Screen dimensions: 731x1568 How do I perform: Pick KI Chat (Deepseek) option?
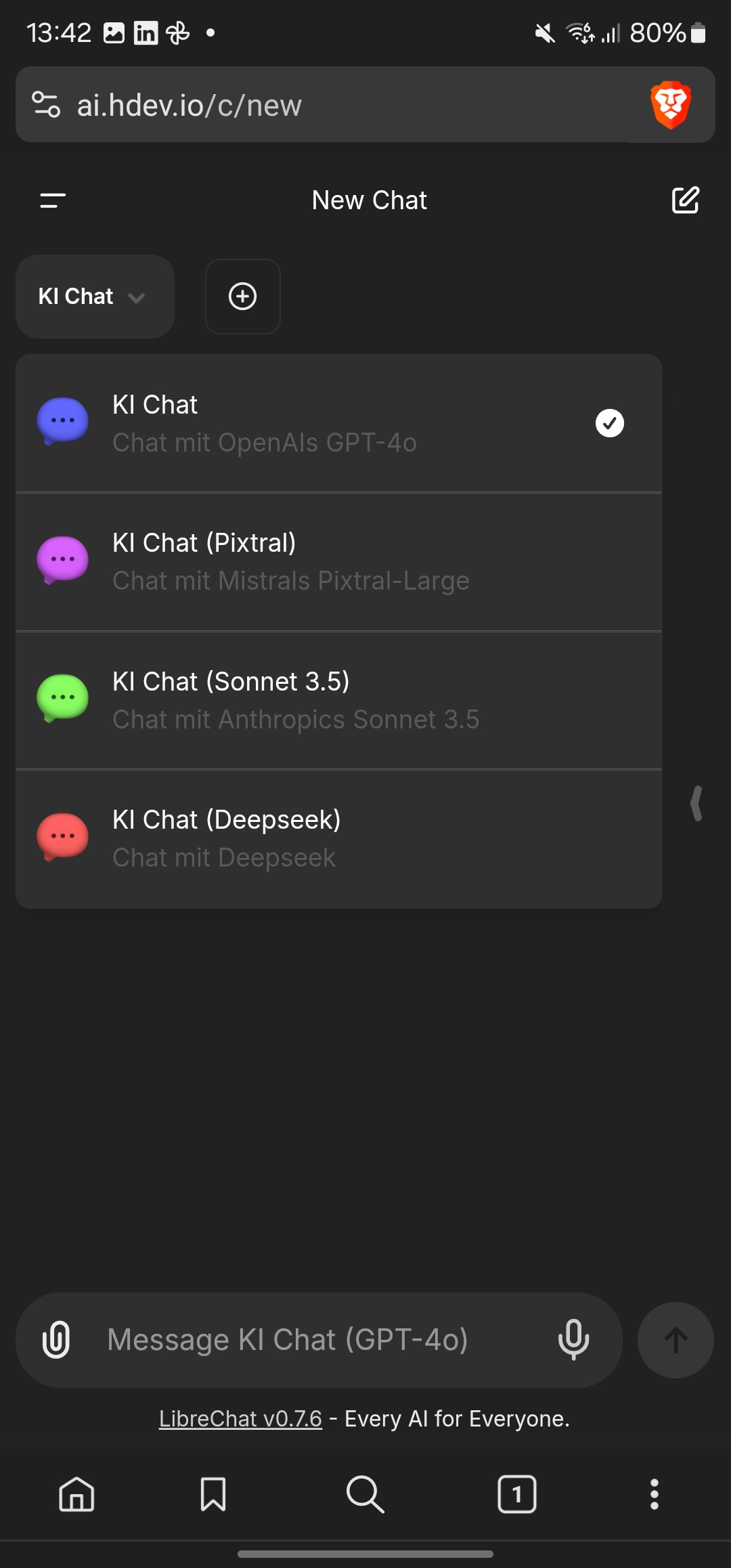pyautogui.click(x=338, y=838)
